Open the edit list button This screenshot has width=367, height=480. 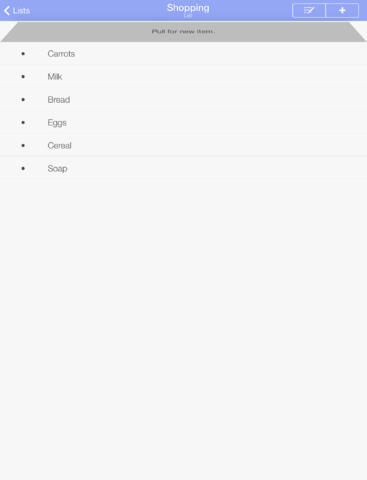(x=309, y=10)
